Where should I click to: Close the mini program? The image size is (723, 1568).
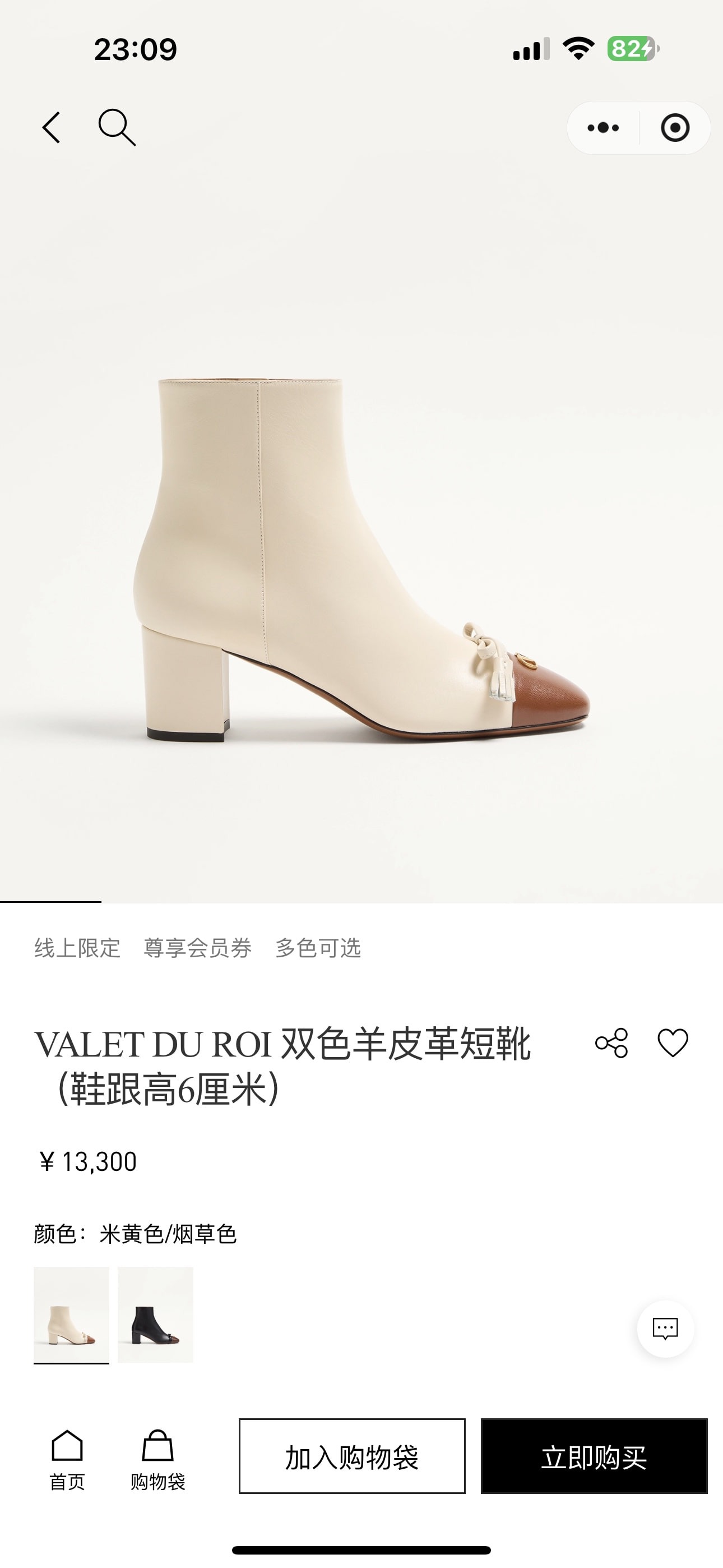(674, 128)
